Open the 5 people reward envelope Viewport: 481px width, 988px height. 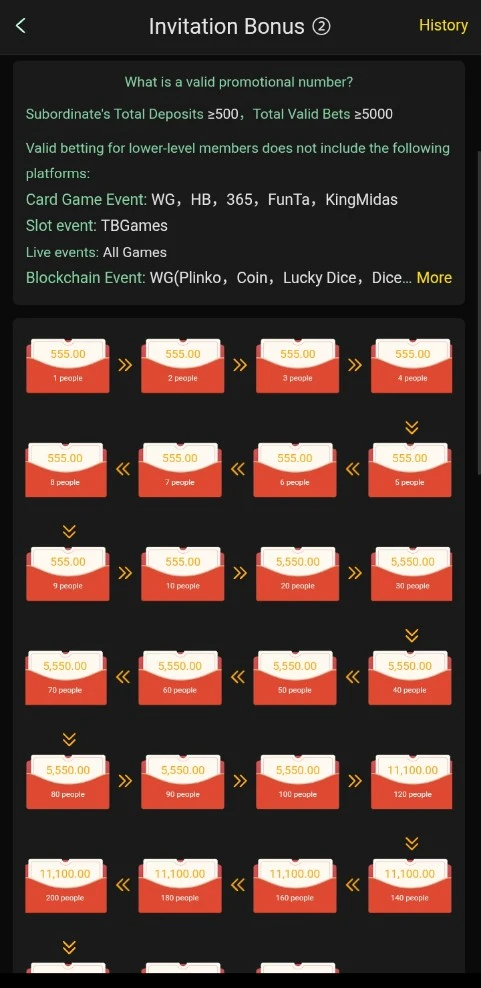pyautogui.click(x=410, y=470)
